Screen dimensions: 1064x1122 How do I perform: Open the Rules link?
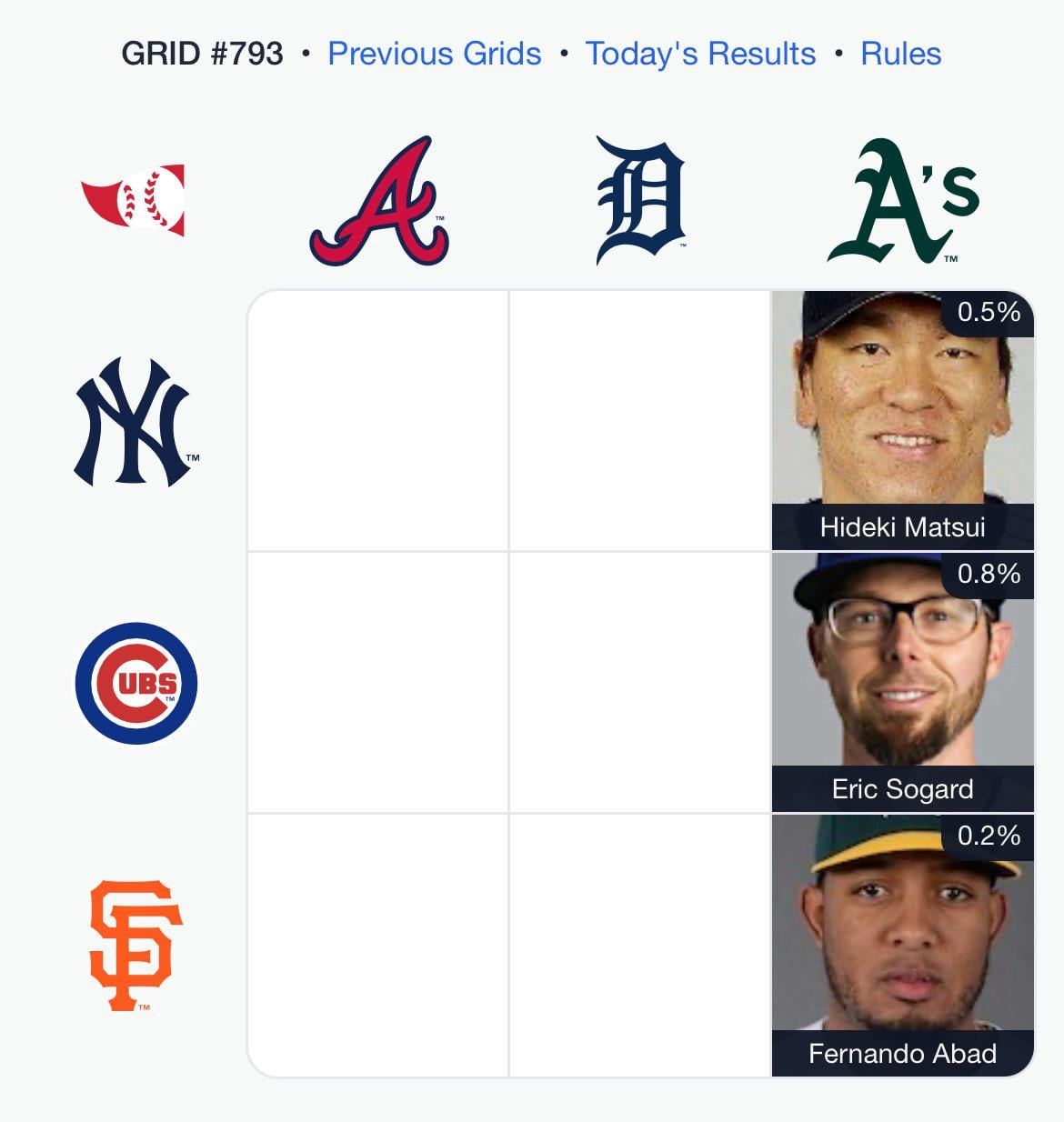point(900,54)
